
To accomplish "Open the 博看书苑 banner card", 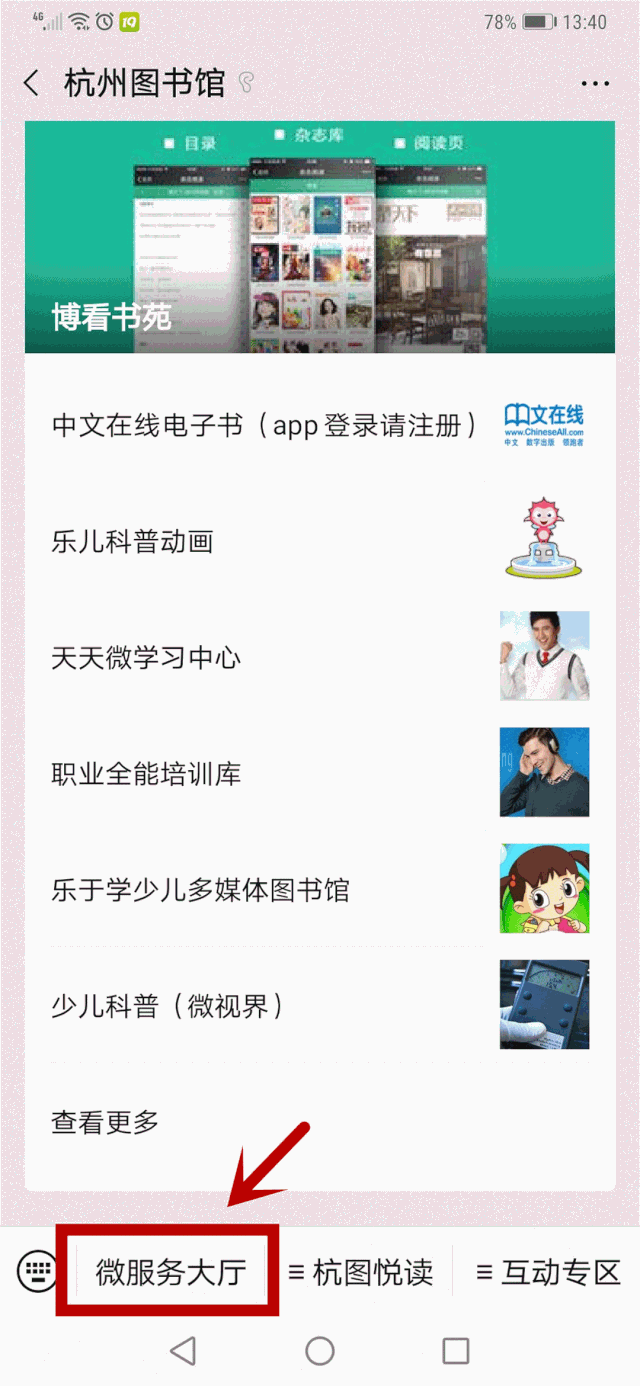I will (320, 237).
